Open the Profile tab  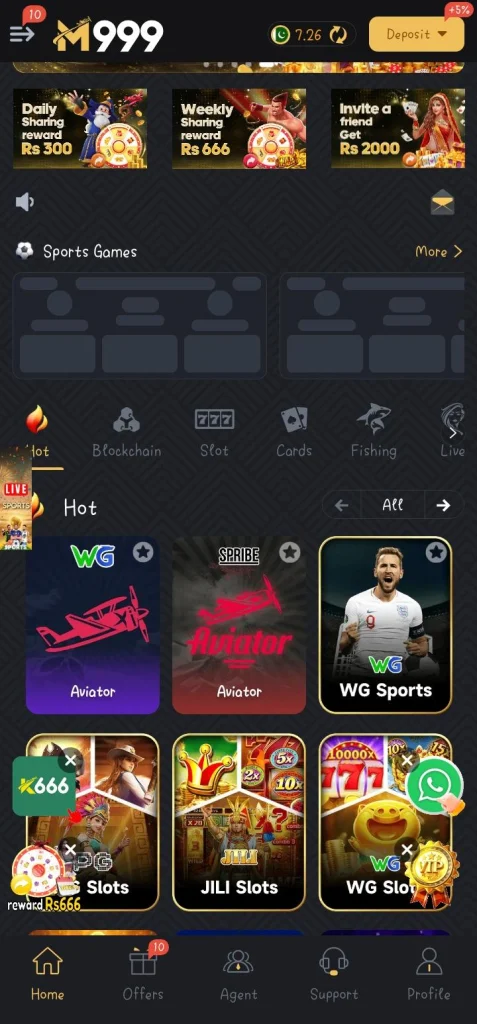(429, 972)
